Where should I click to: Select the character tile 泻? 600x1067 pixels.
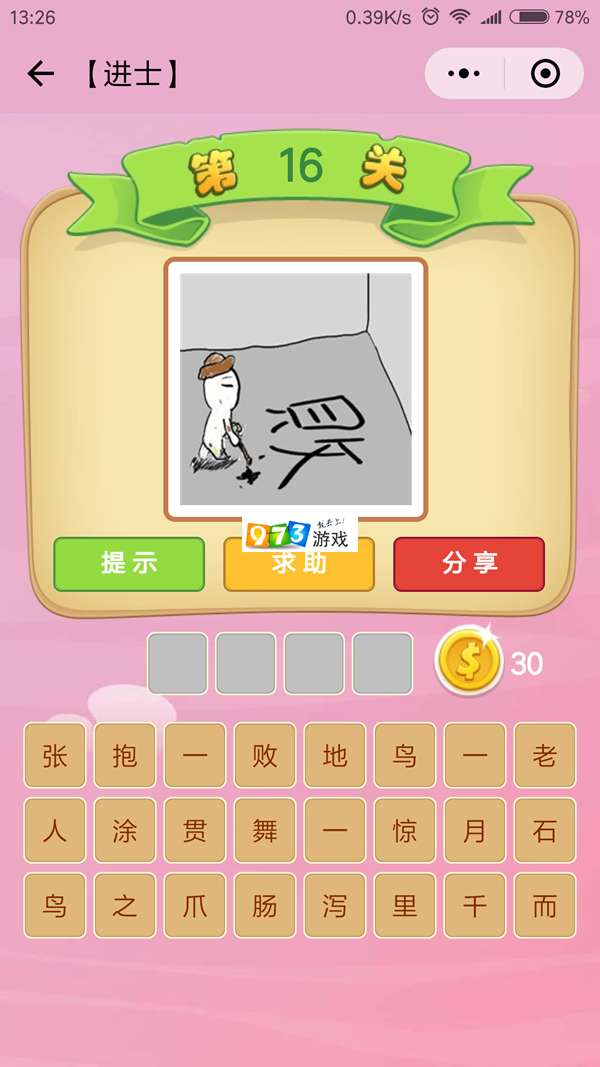335,906
